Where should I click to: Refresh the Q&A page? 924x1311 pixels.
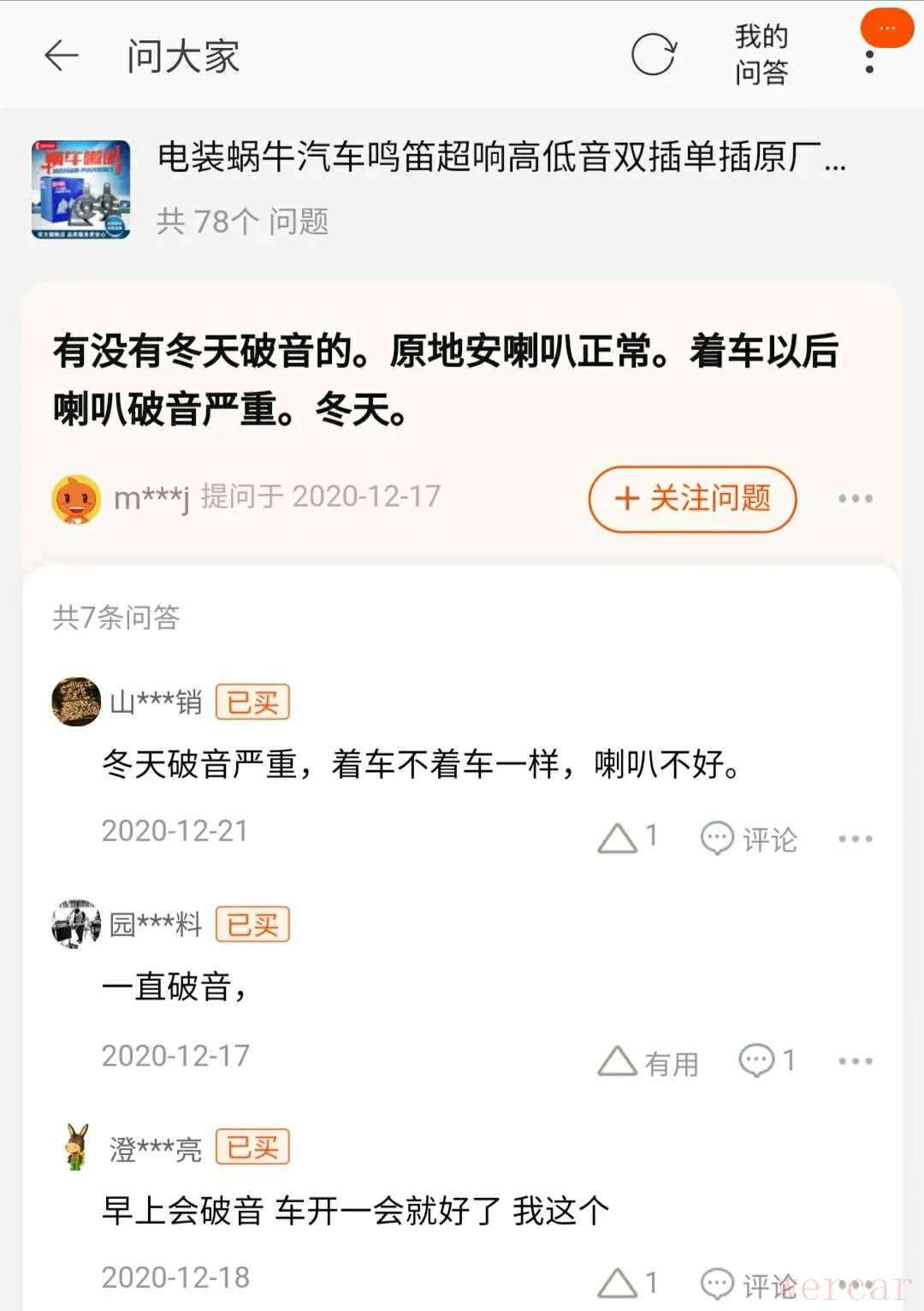click(x=654, y=56)
